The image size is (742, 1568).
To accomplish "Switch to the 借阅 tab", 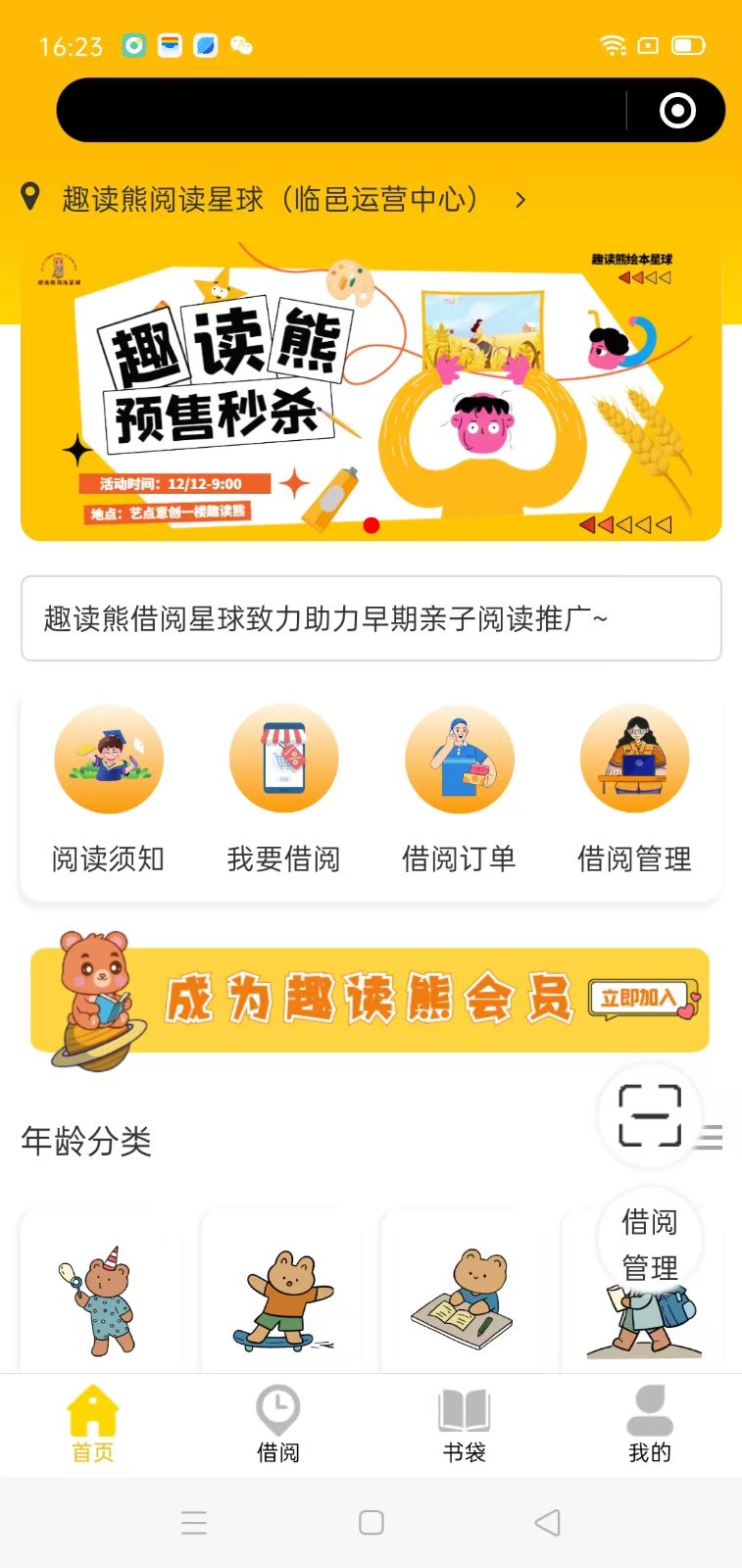I will pos(278,1425).
